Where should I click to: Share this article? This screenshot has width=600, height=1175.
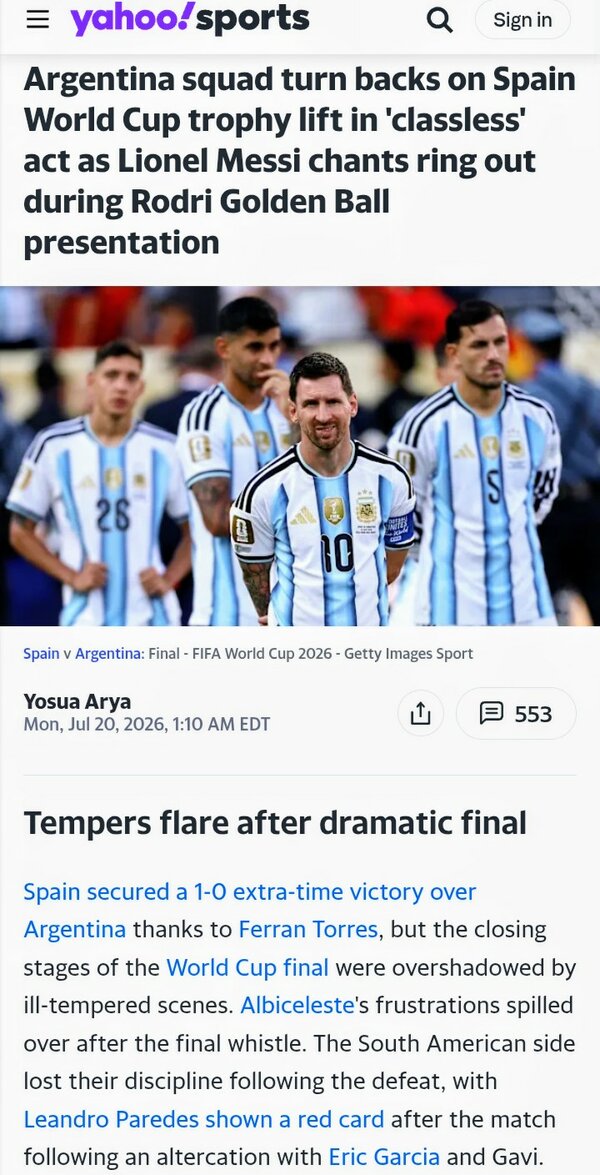point(420,713)
